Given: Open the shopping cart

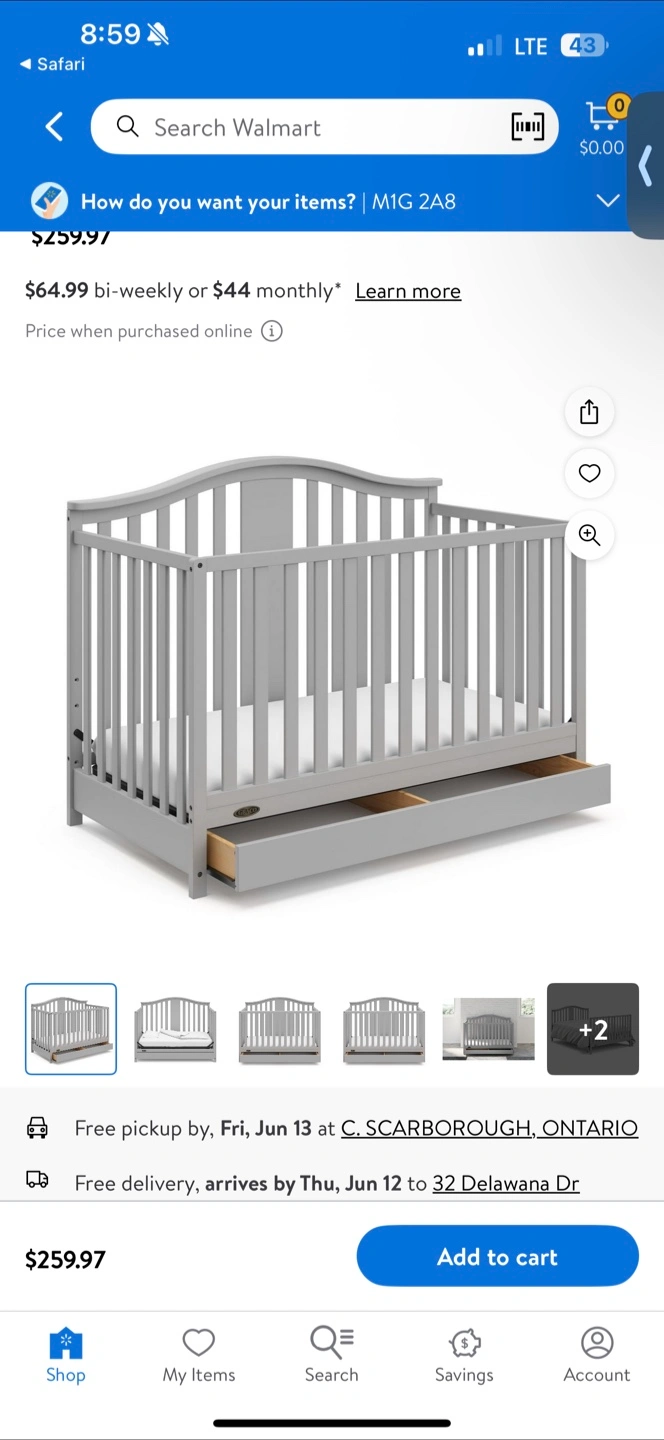Looking at the screenshot, I should tap(602, 126).
